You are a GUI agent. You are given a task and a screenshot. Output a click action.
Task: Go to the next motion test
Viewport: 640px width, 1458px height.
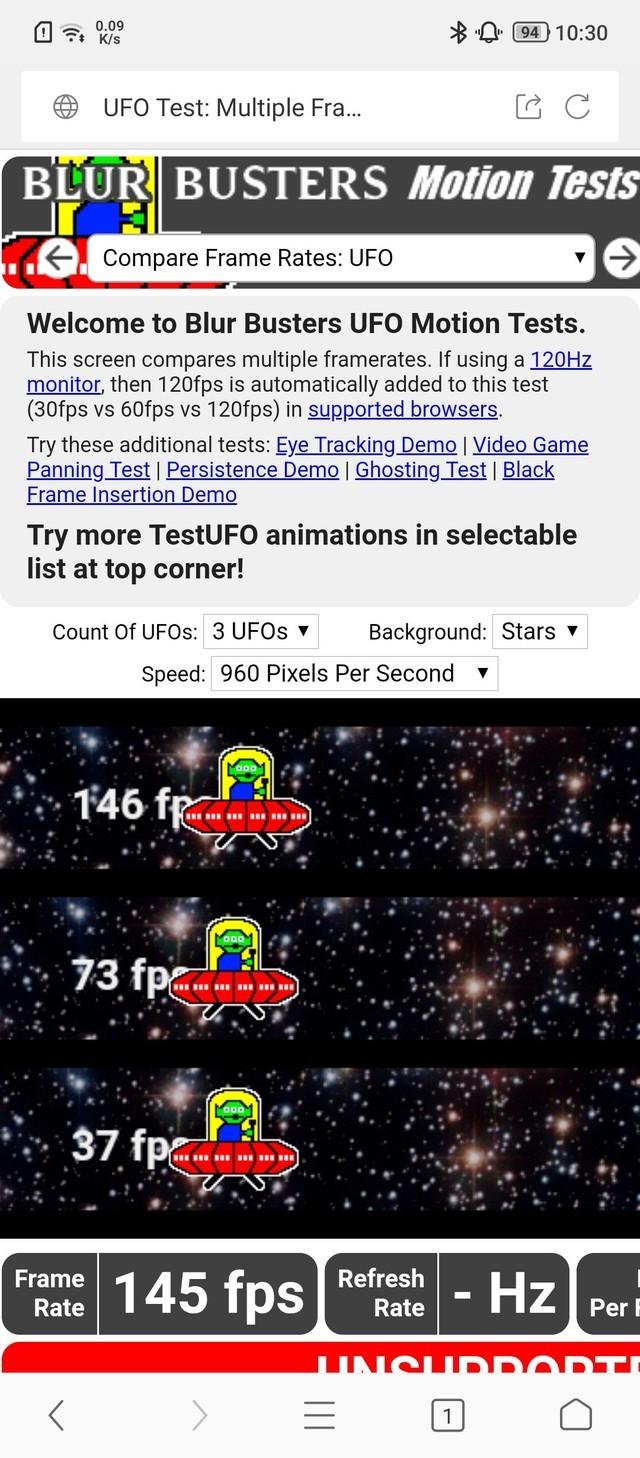622,258
